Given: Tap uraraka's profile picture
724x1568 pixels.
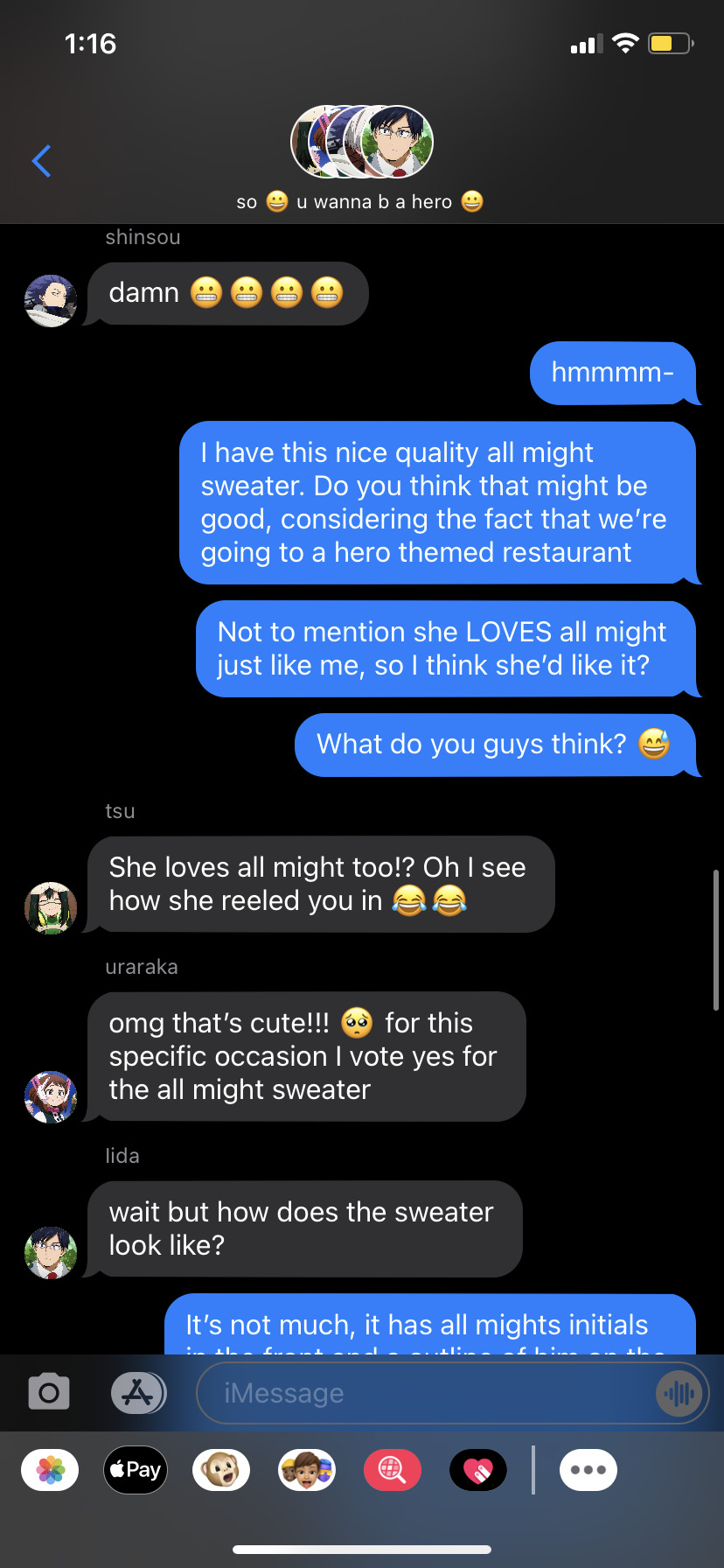Looking at the screenshot, I should point(51,1096).
